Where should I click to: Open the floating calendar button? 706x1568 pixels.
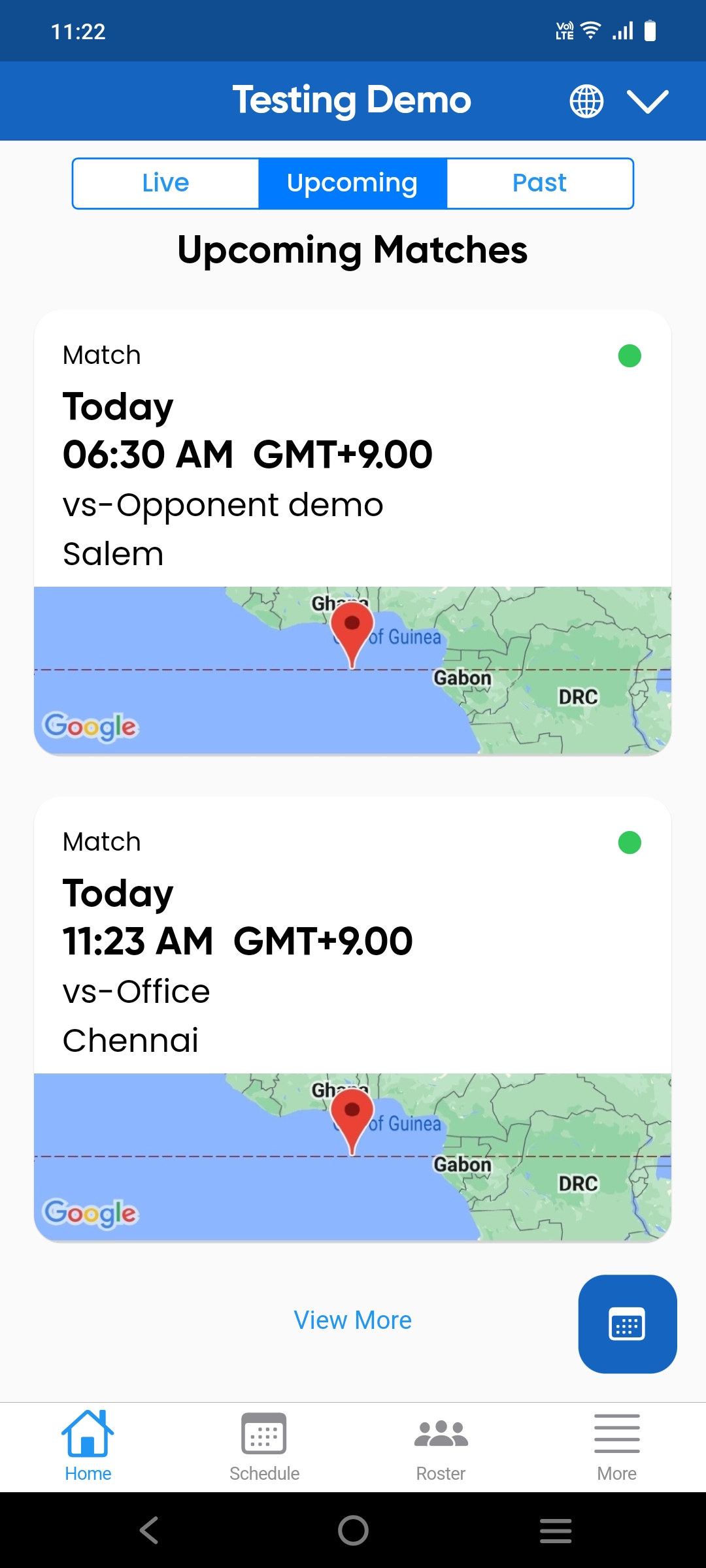click(627, 1324)
